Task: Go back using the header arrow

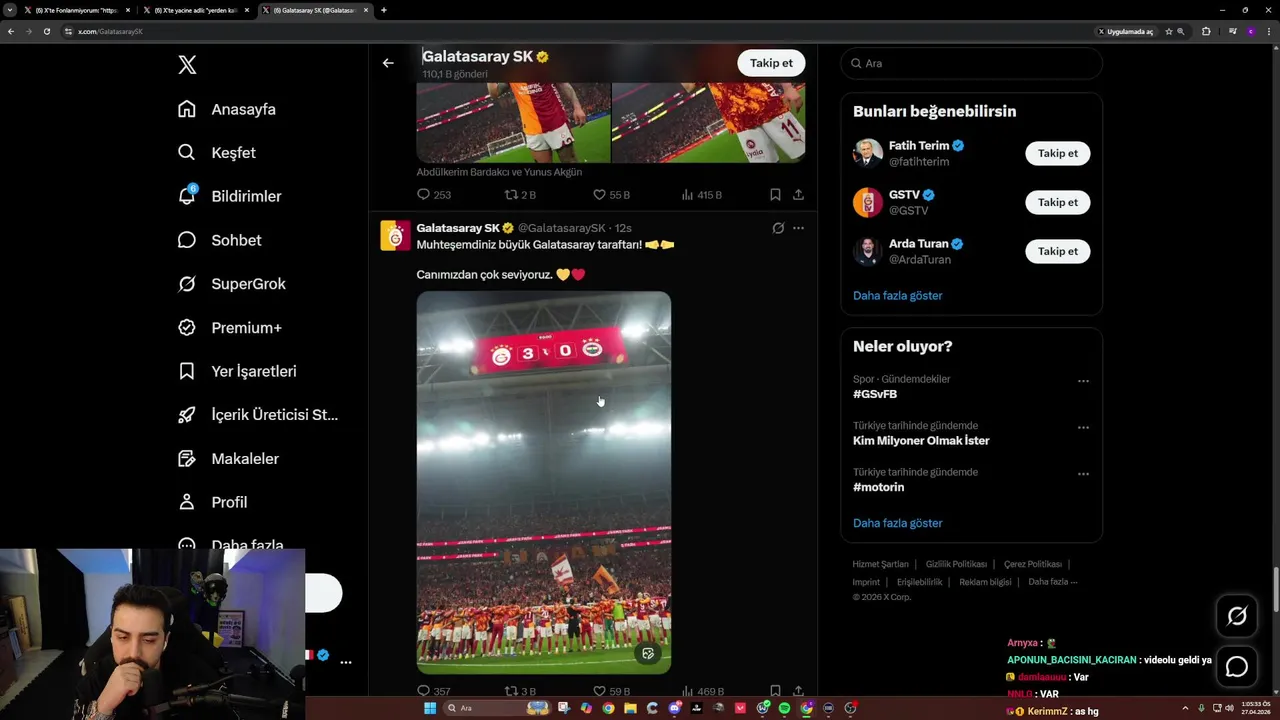Action: tap(388, 63)
